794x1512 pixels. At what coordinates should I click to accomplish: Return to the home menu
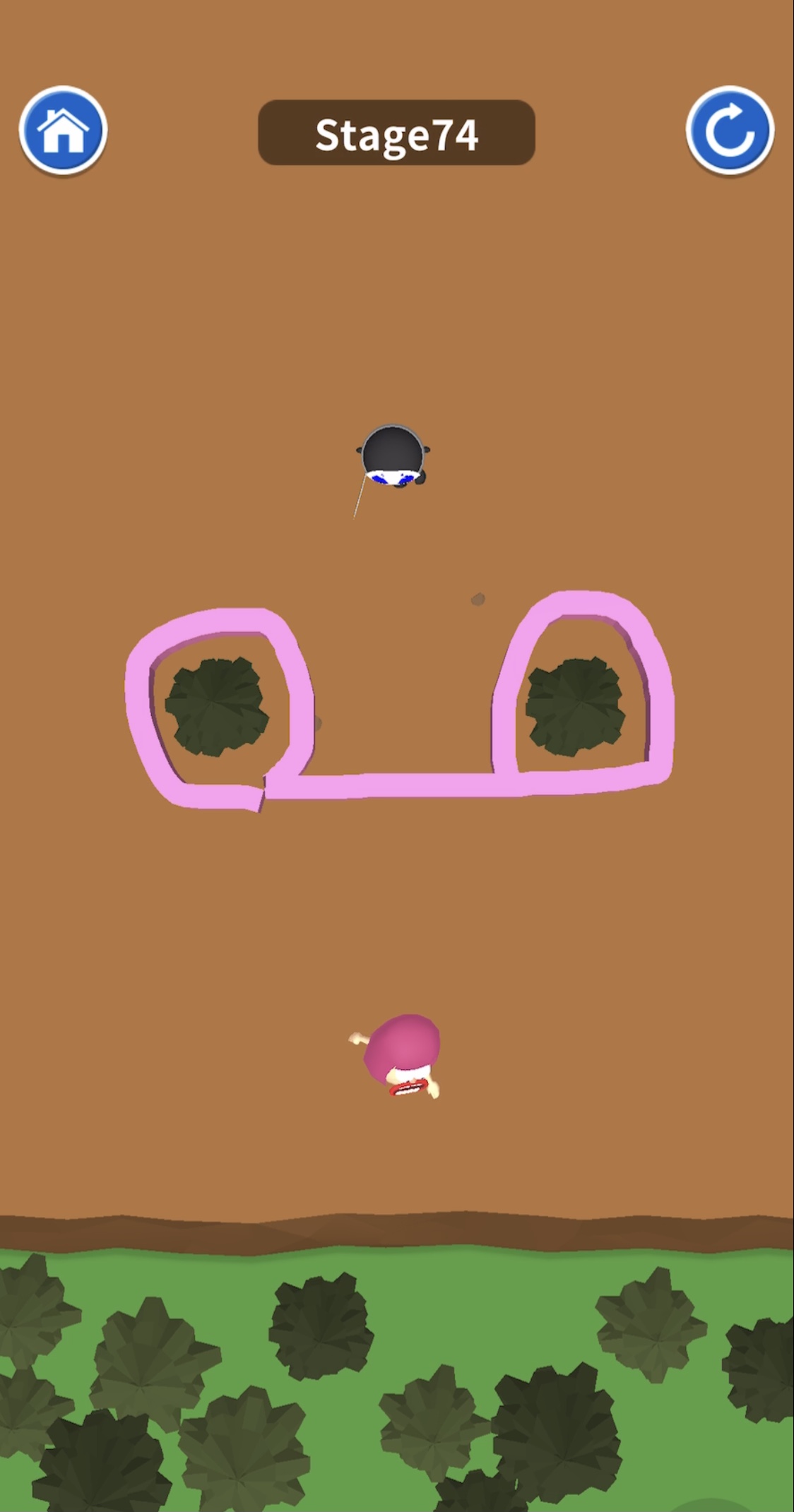click(x=63, y=131)
